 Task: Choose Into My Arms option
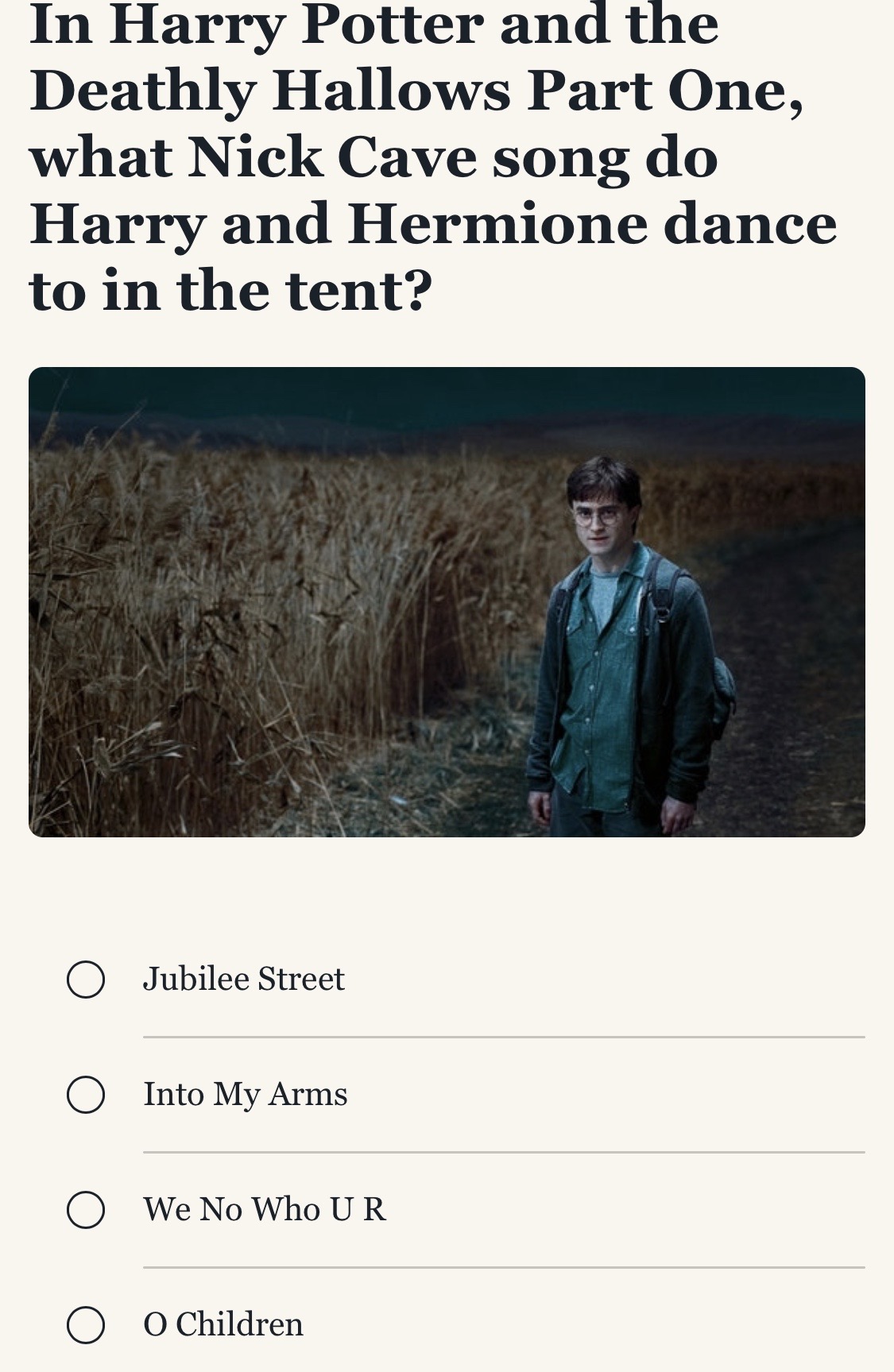click(86, 1095)
